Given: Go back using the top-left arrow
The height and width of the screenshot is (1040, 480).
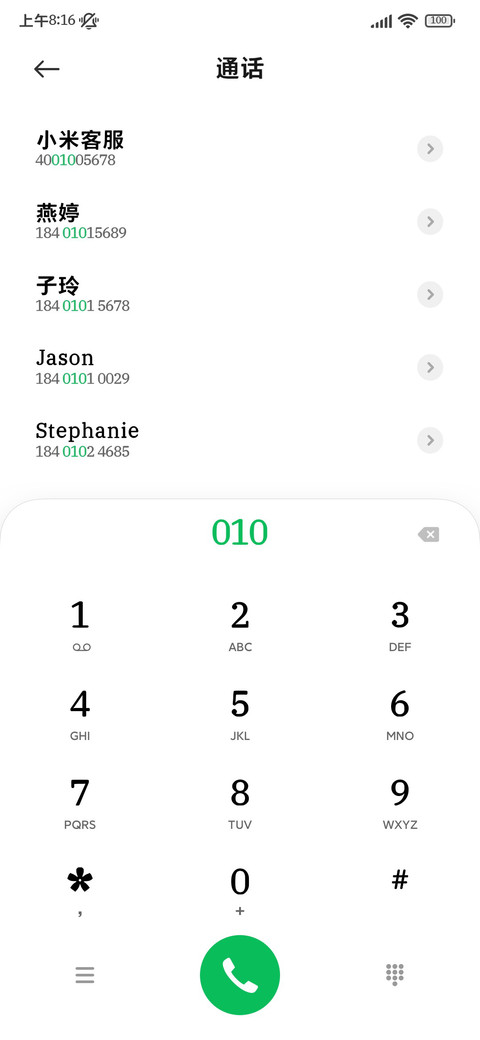Looking at the screenshot, I should pos(47,69).
